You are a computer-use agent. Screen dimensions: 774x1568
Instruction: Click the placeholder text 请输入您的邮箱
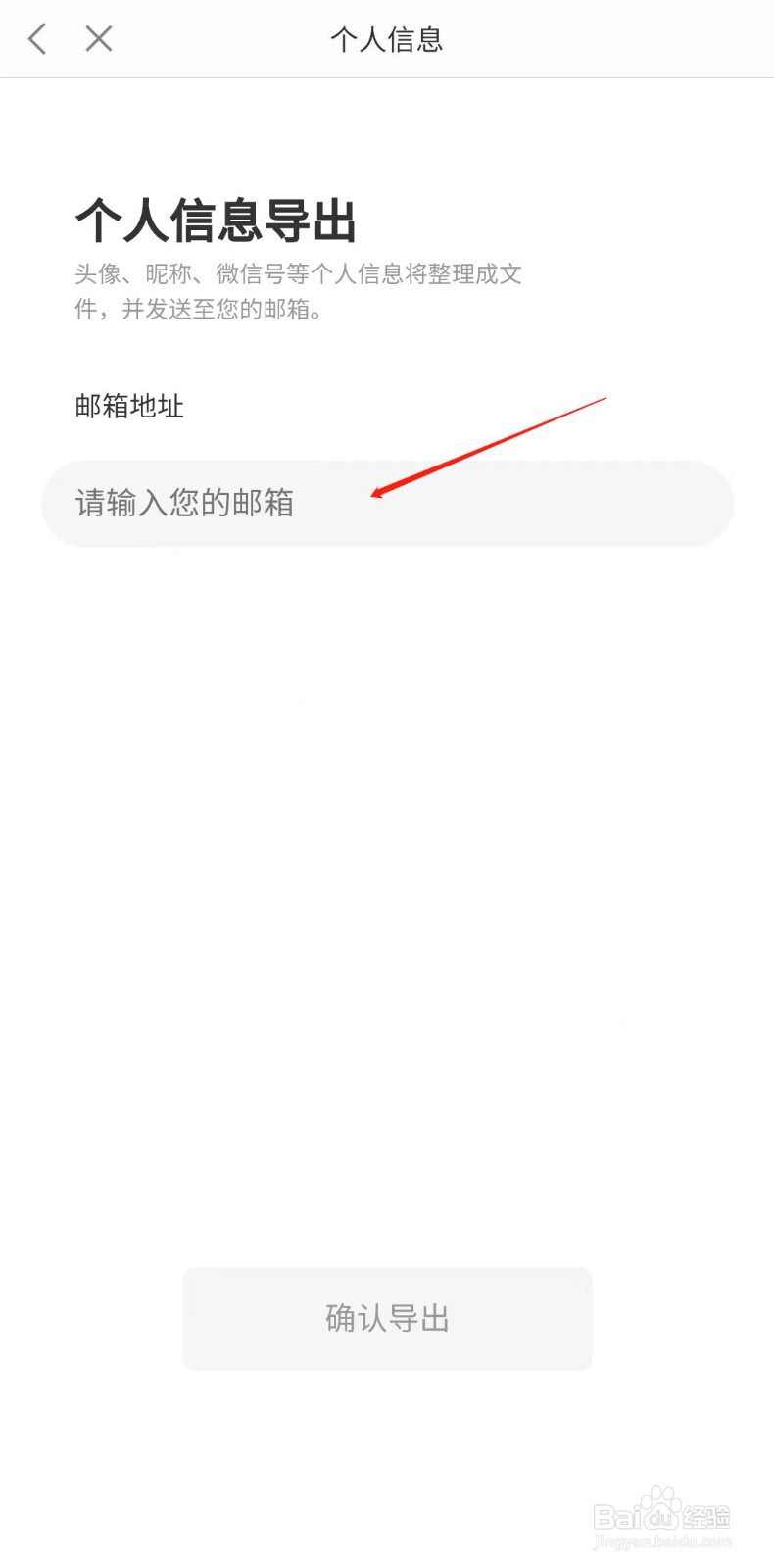coord(184,503)
